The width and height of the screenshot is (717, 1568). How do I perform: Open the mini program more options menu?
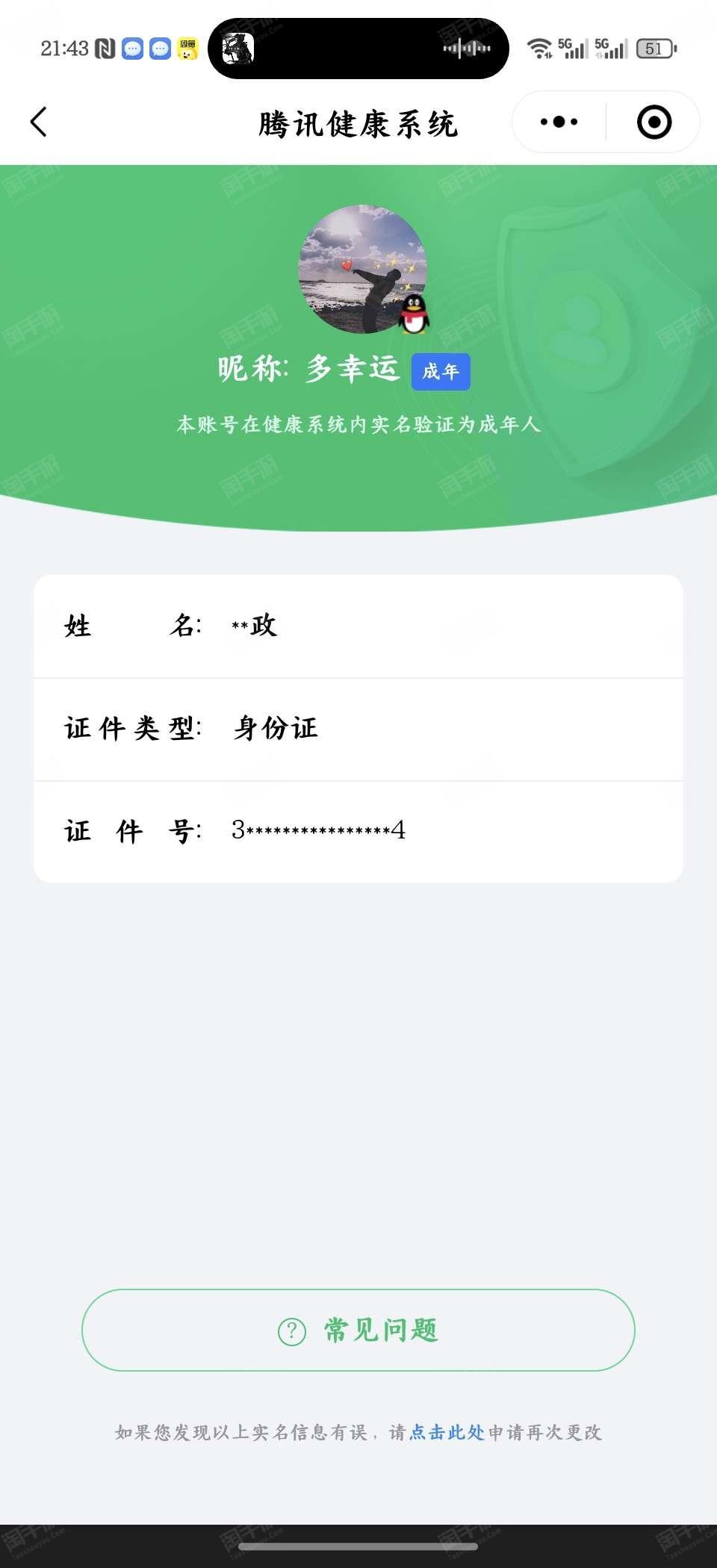pos(559,122)
